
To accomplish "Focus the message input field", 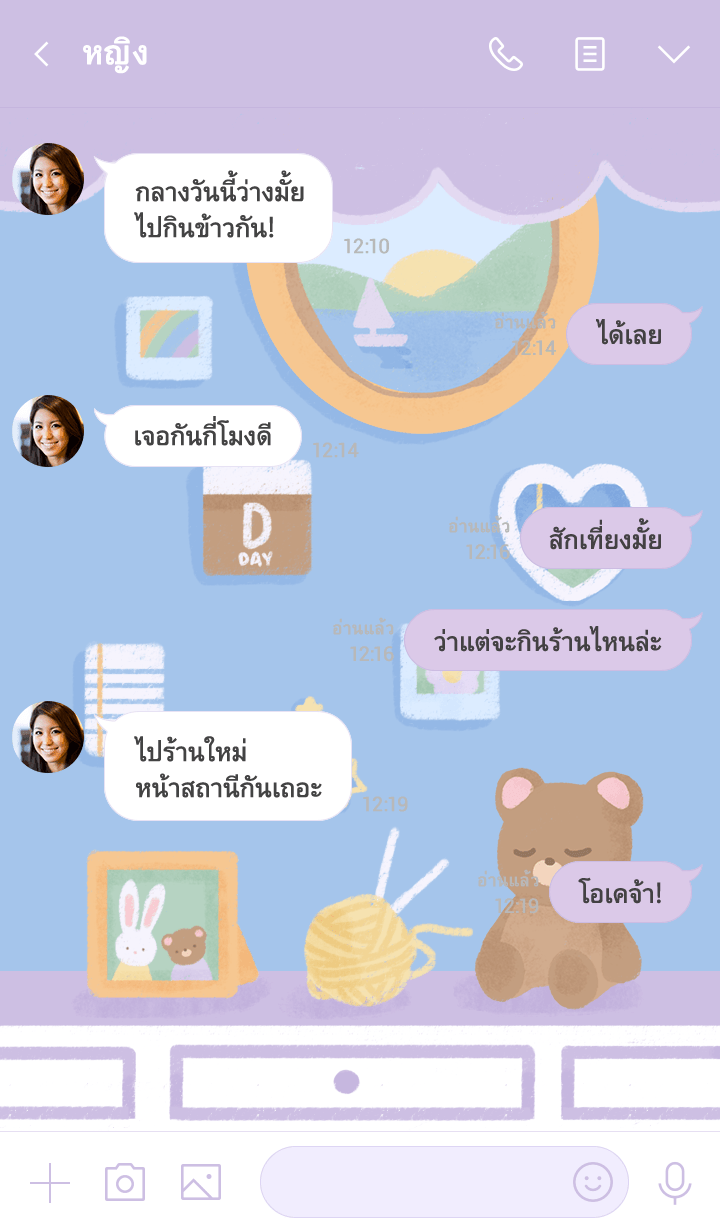I will pyautogui.click(x=410, y=1183).
